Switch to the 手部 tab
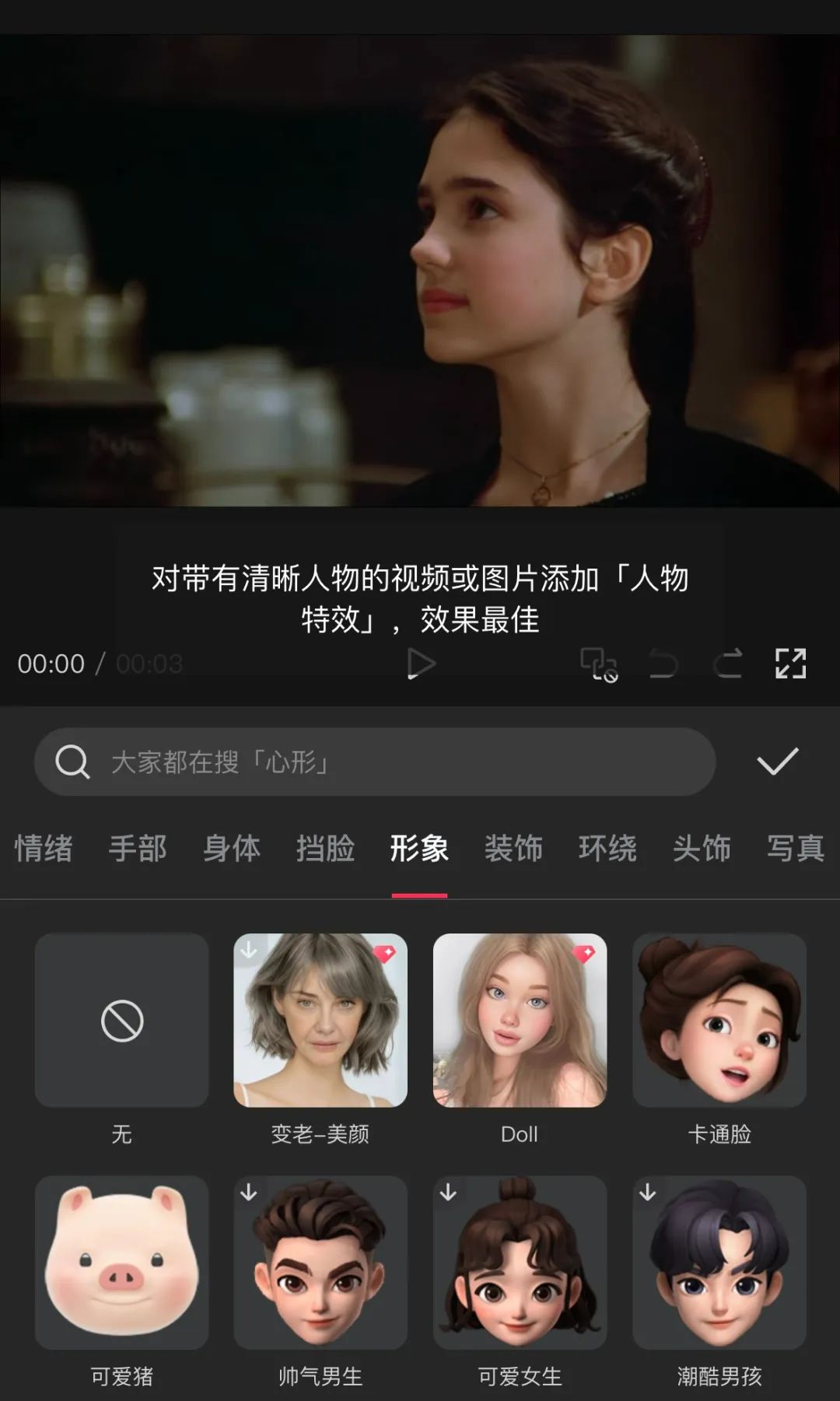 click(x=138, y=848)
